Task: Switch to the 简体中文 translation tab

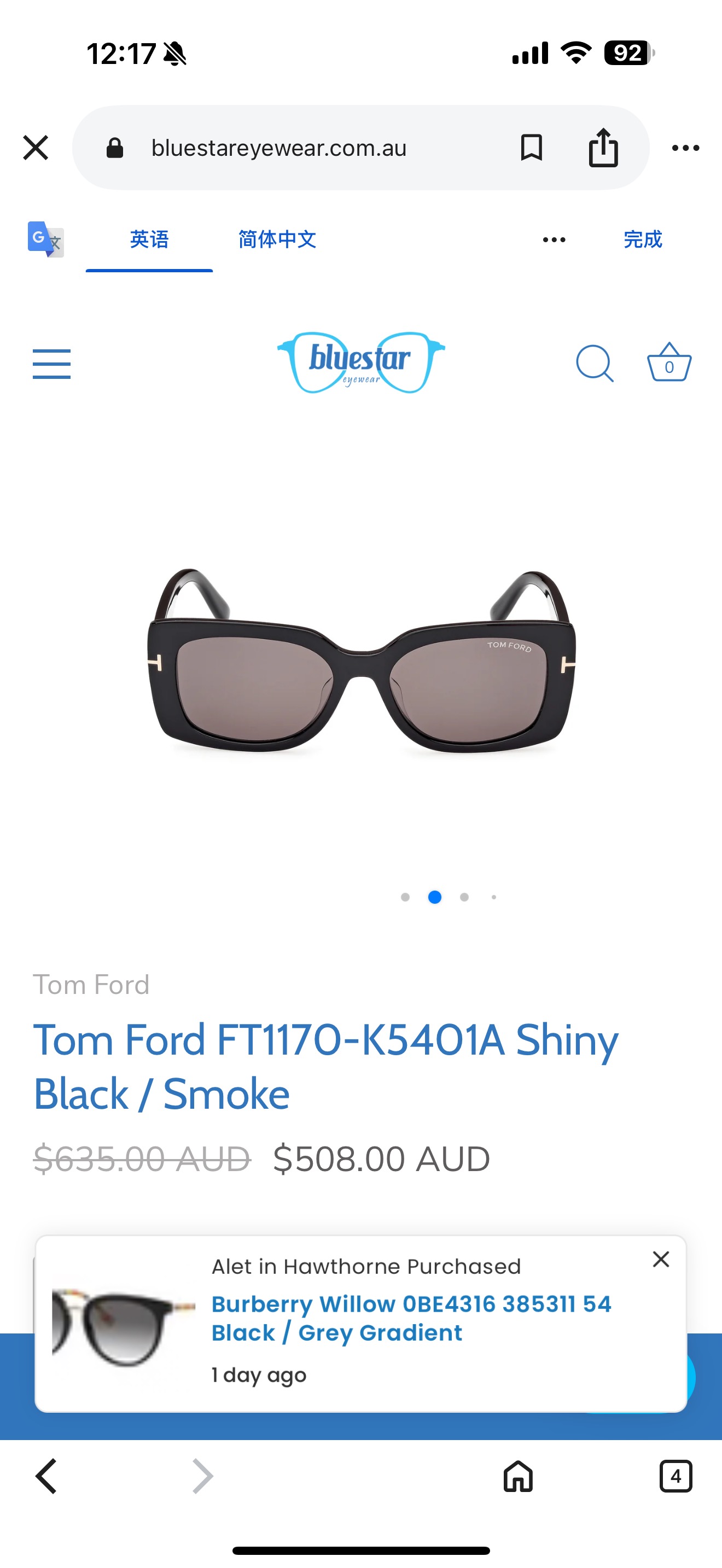Action: pyautogui.click(x=277, y=239)
